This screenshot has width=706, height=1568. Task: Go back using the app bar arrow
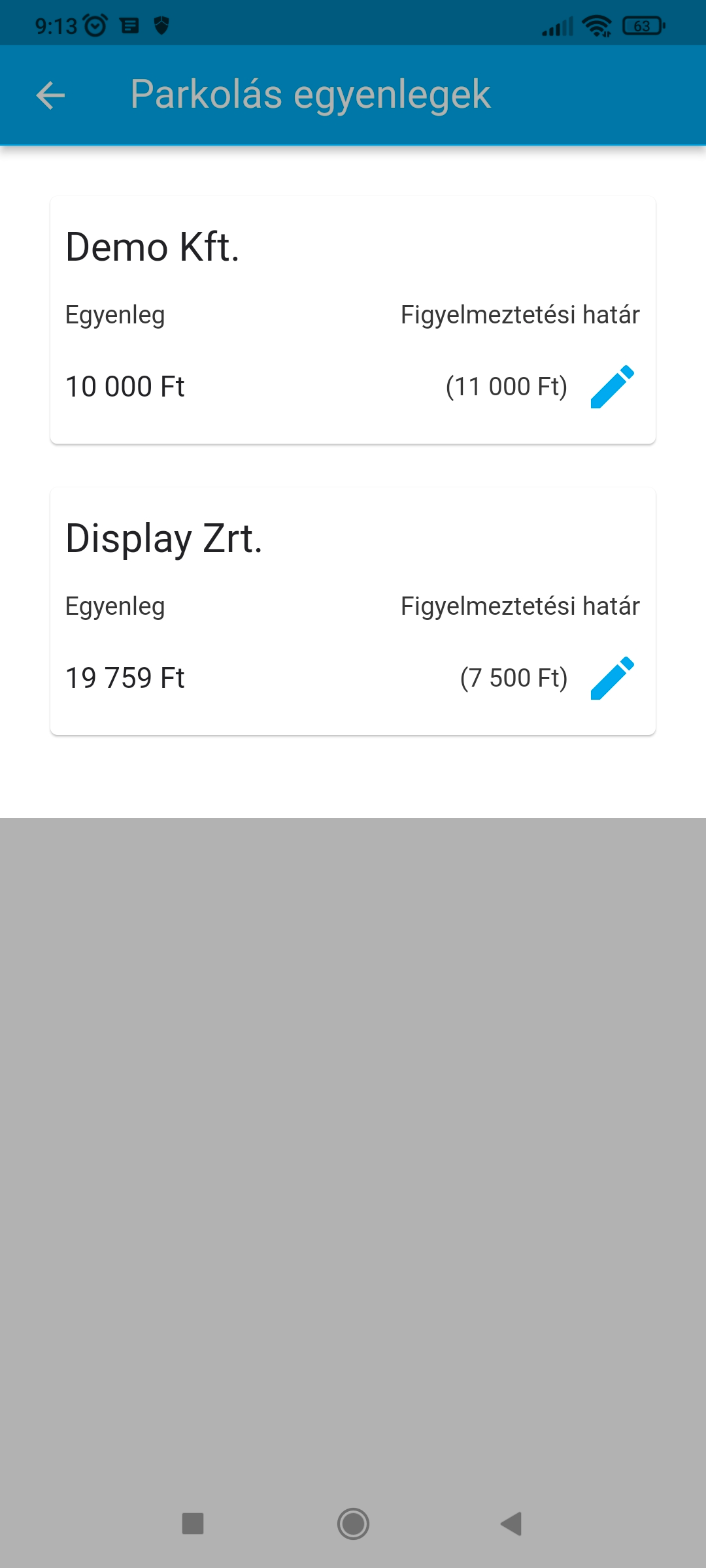[50, 95]
